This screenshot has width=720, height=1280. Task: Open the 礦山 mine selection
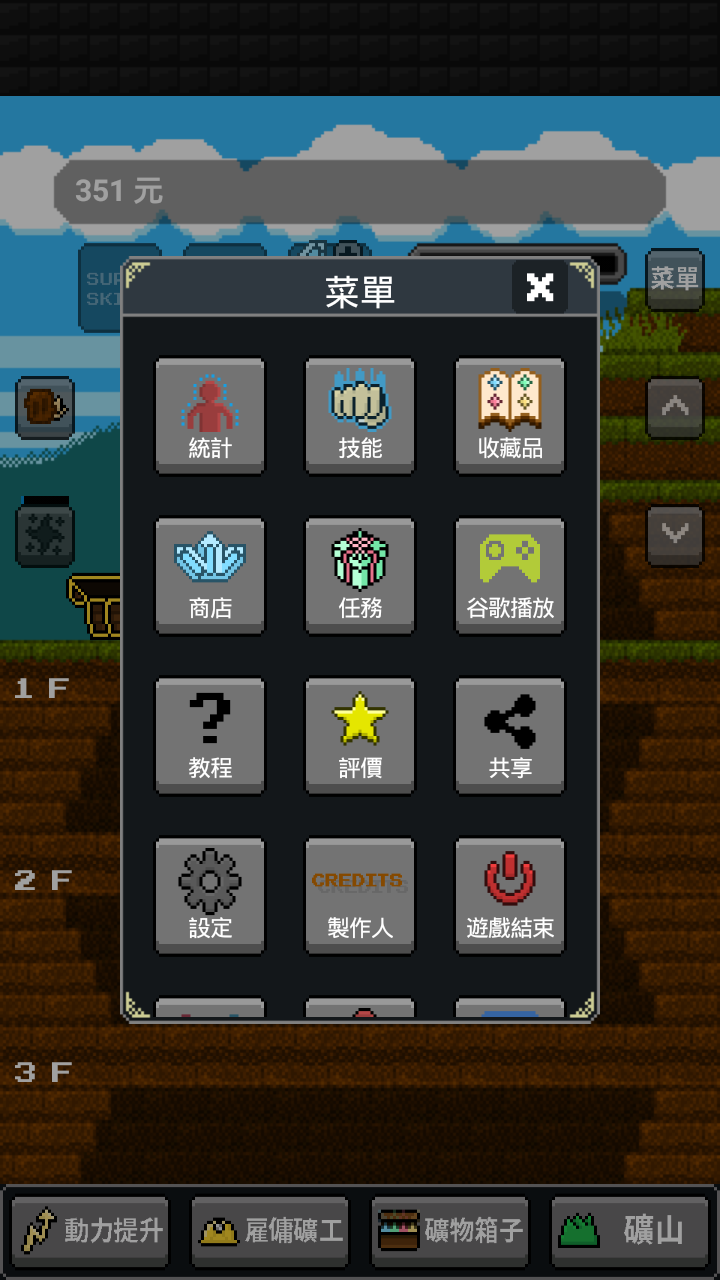click(630, 1231)
